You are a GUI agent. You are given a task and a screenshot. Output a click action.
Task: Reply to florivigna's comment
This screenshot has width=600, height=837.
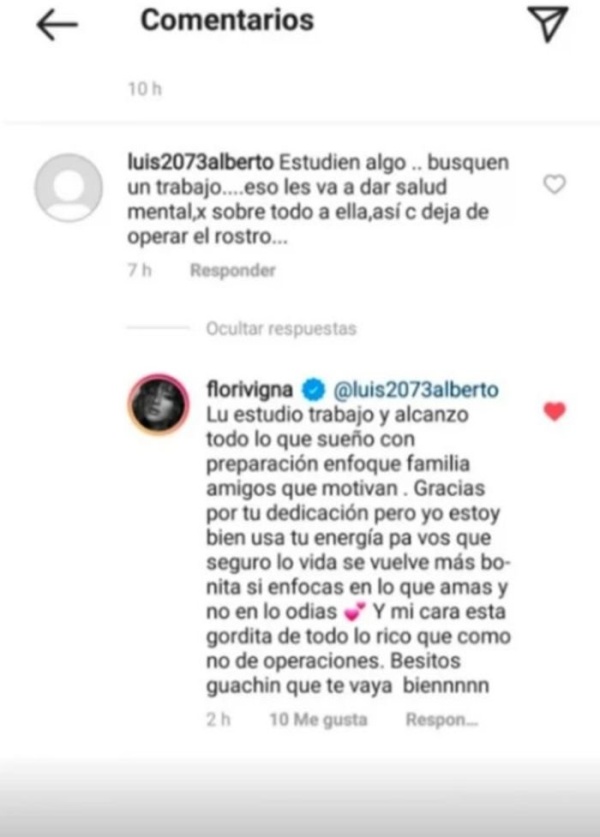tap(441, 719)
